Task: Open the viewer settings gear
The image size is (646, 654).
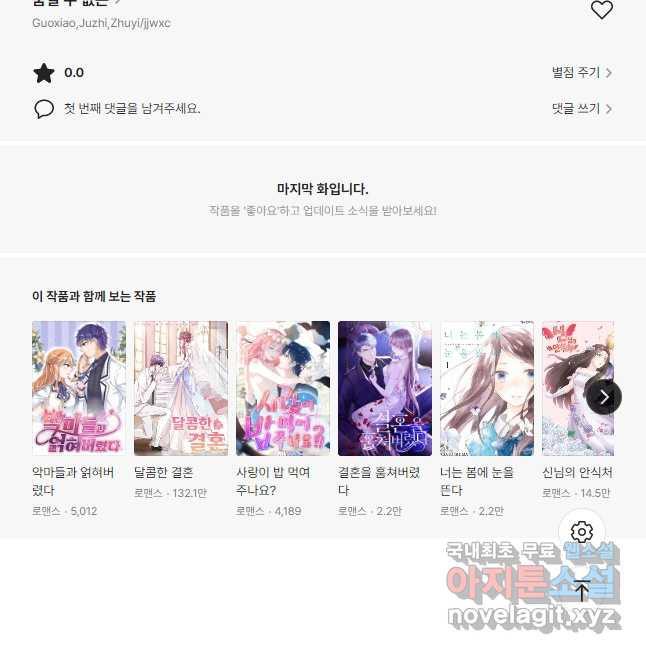Action: (582, 532)
